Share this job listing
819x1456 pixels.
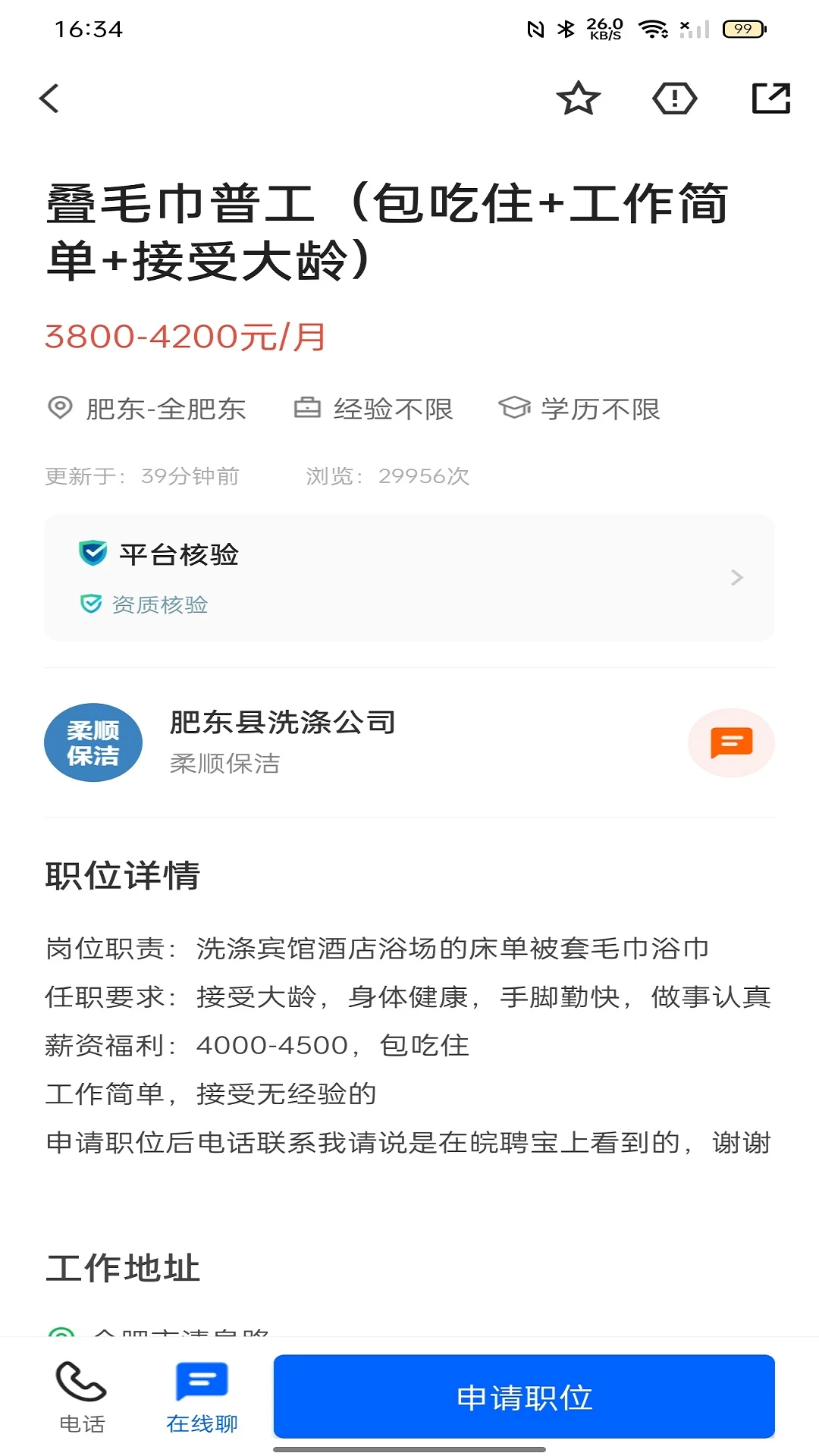point(770,99)
